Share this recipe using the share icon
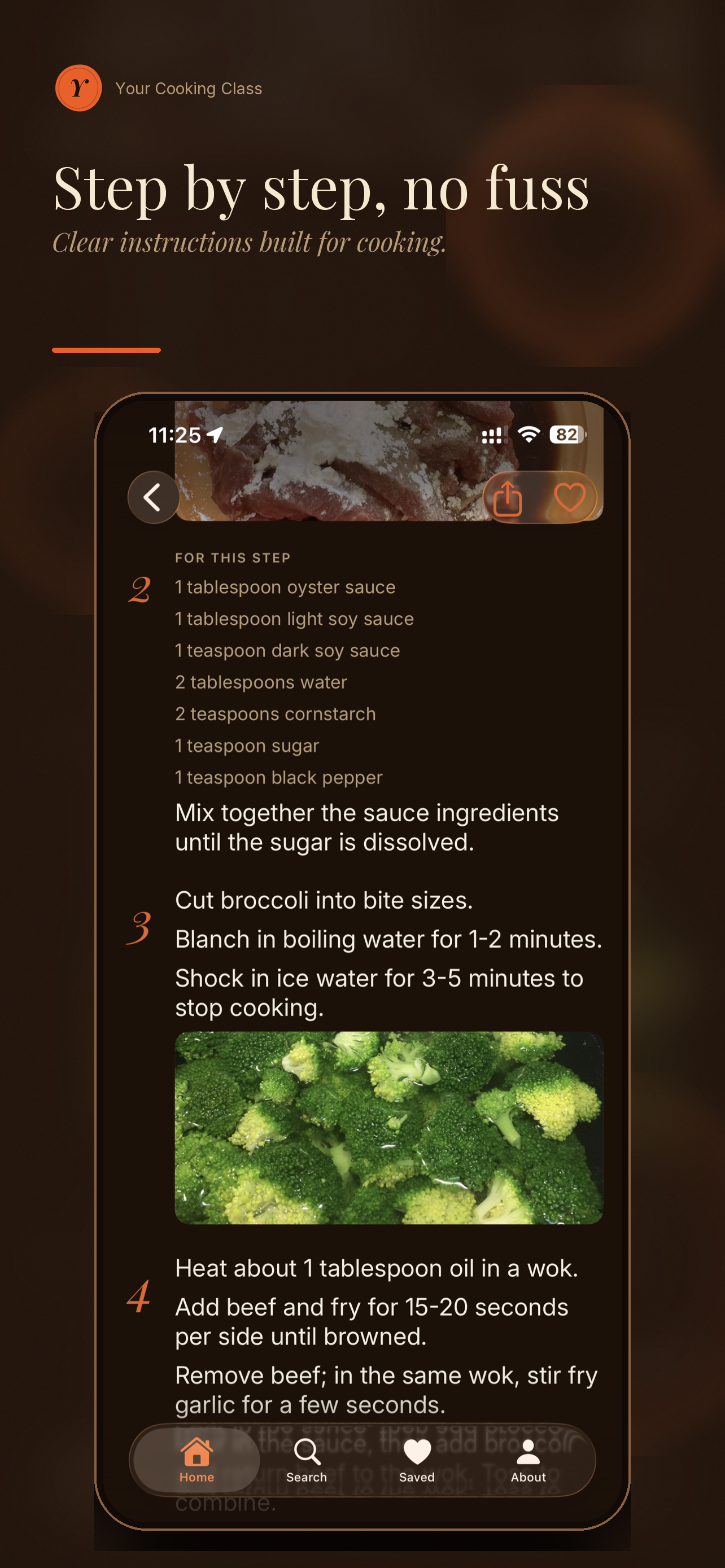This screenshot has height=1568, width=725. (x=507, y=497)
